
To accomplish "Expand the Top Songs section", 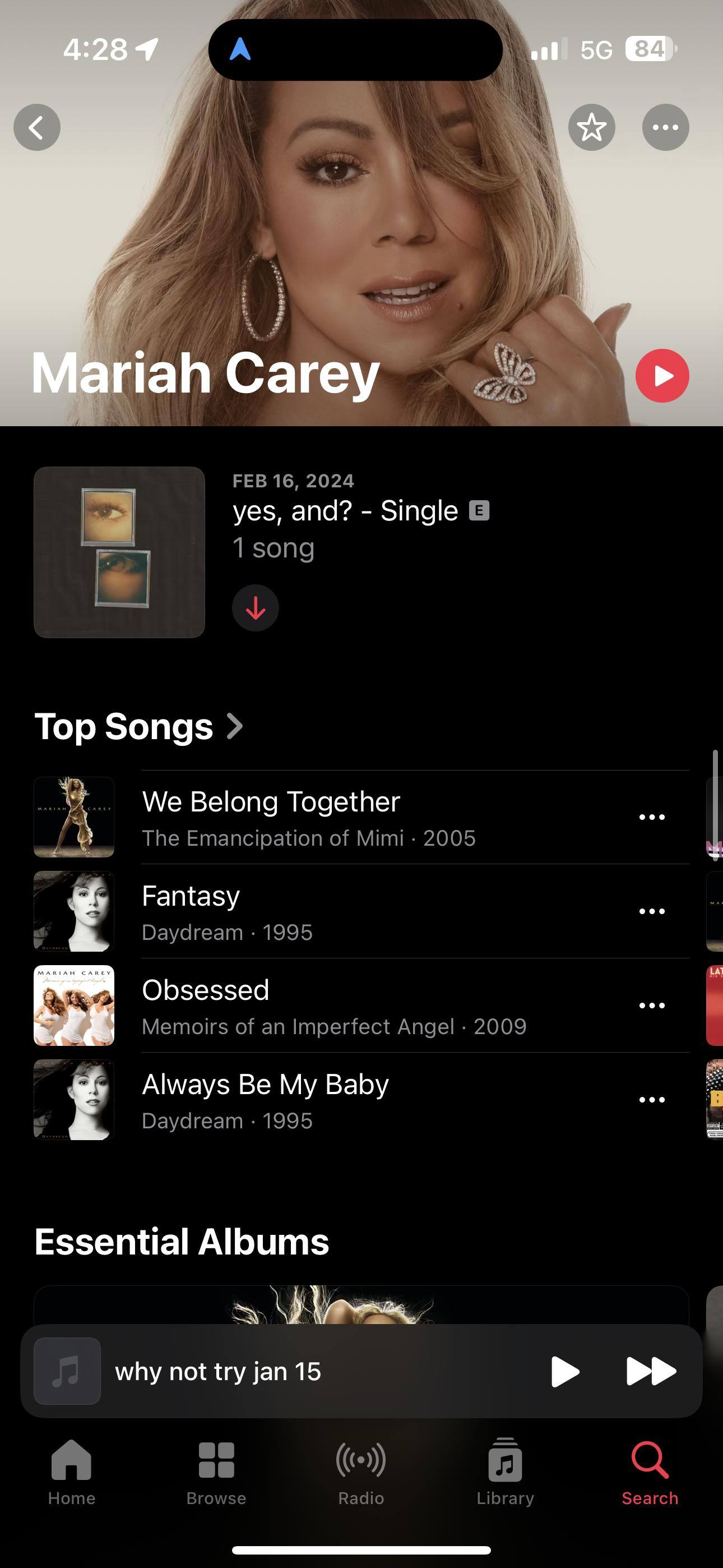I will (x=139, y=726).
